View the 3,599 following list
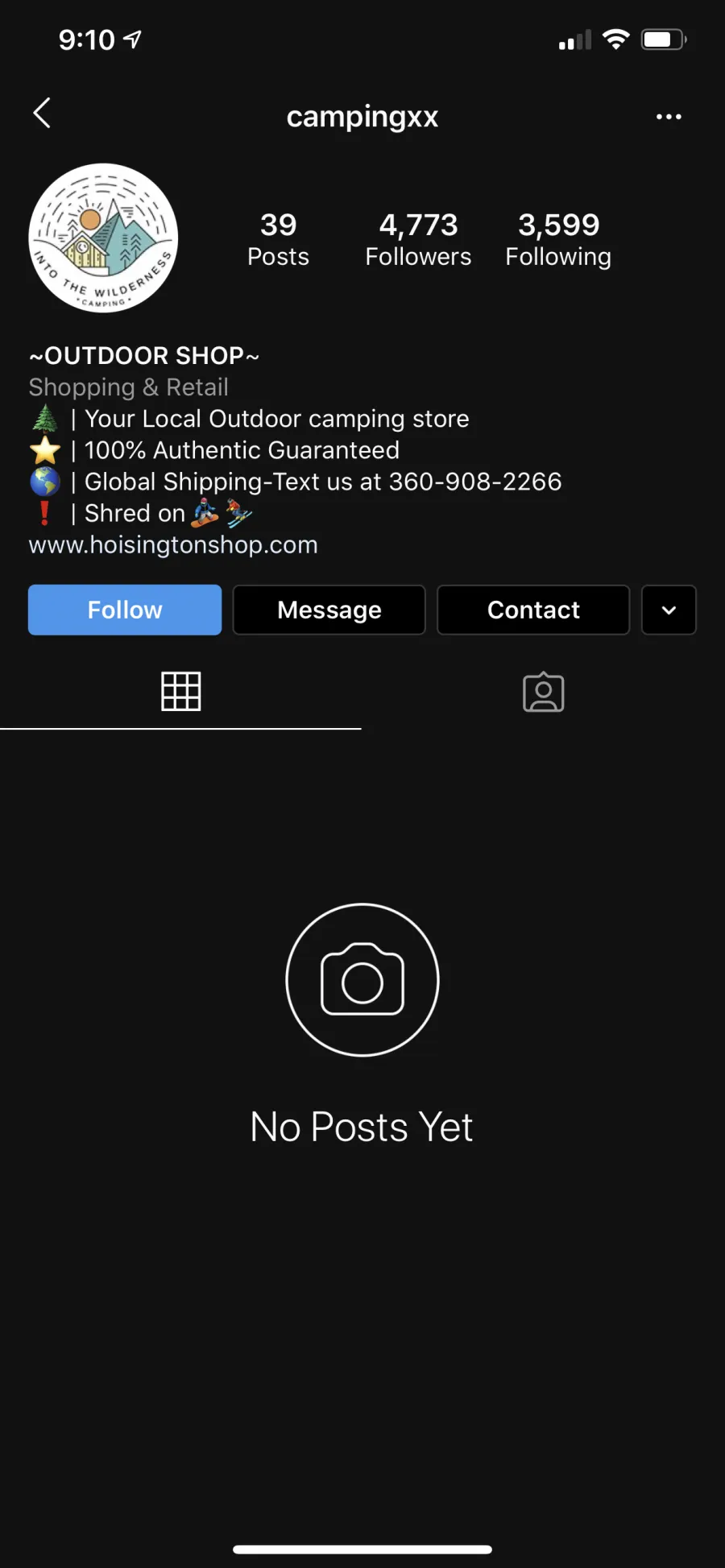Image resolution: width=725 pixels, height=1568 pixels. (558, 239)
